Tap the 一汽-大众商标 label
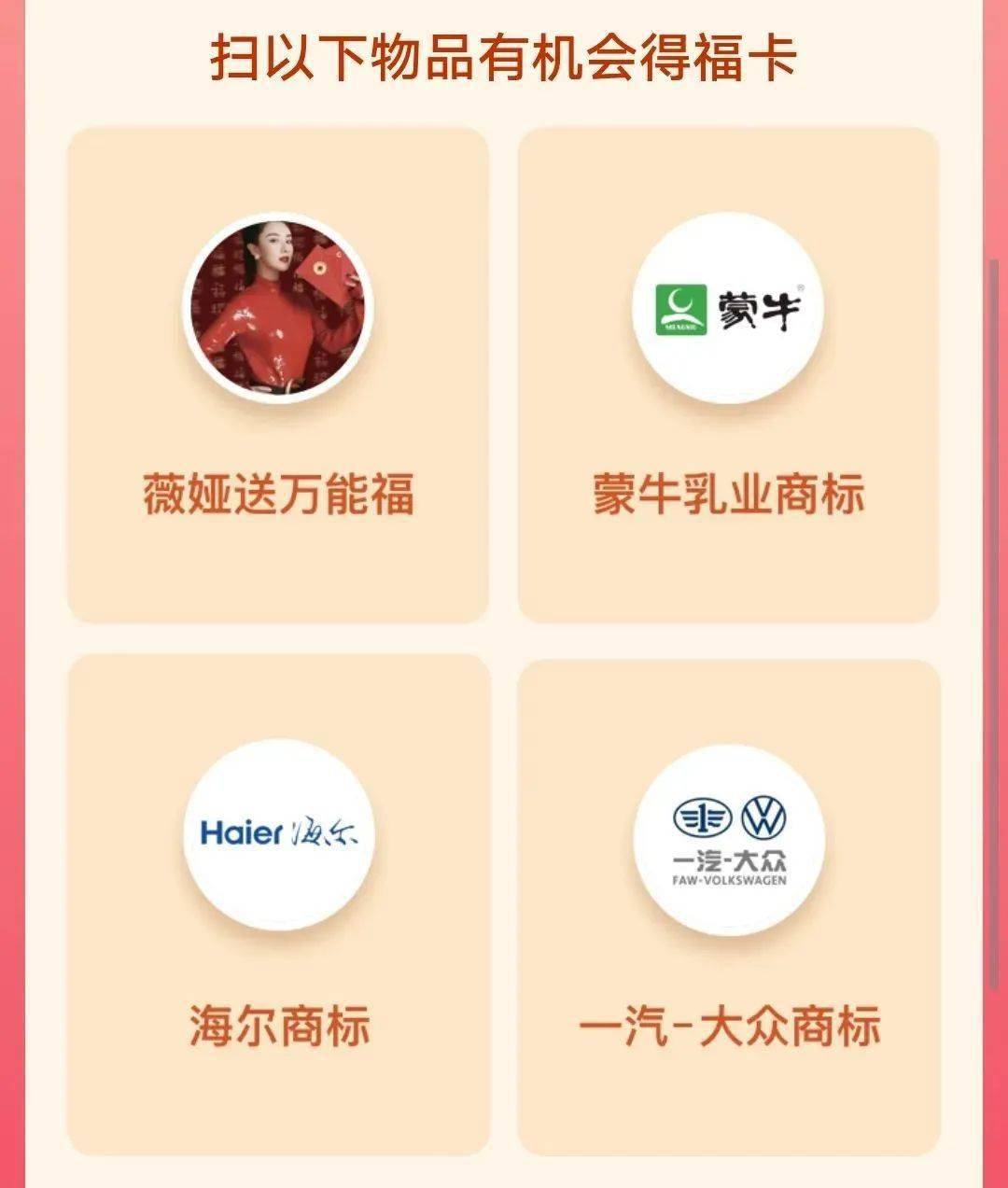 734,1023
